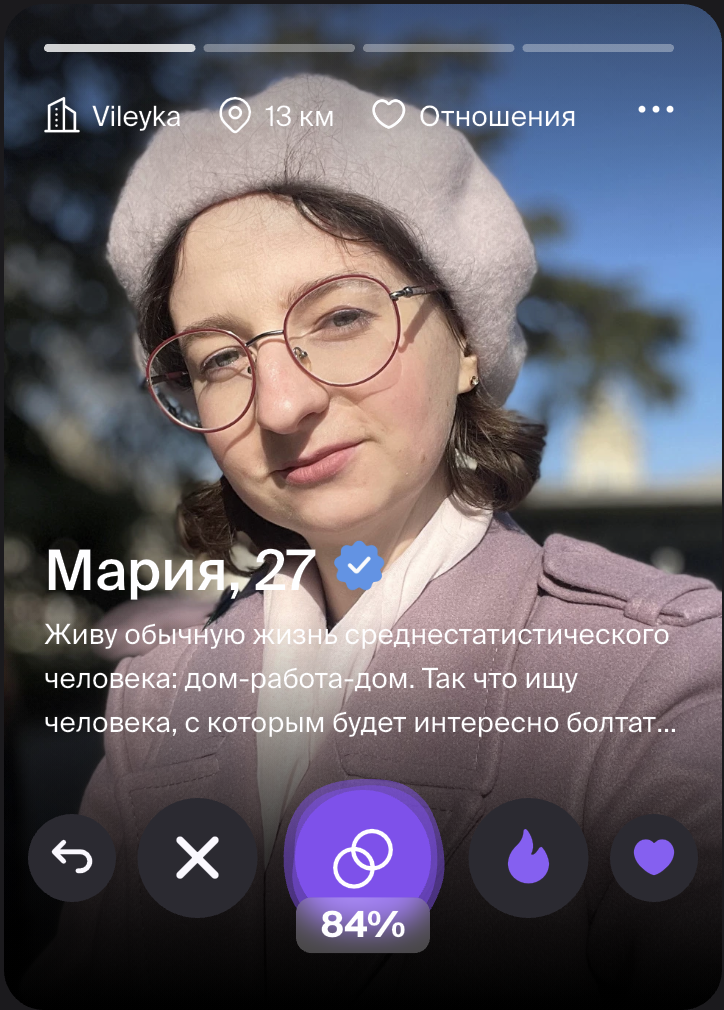The height and width of the screenshot is (1010, 724).
Task: Reject the profile with the X button
Action: tap(198, 858)
